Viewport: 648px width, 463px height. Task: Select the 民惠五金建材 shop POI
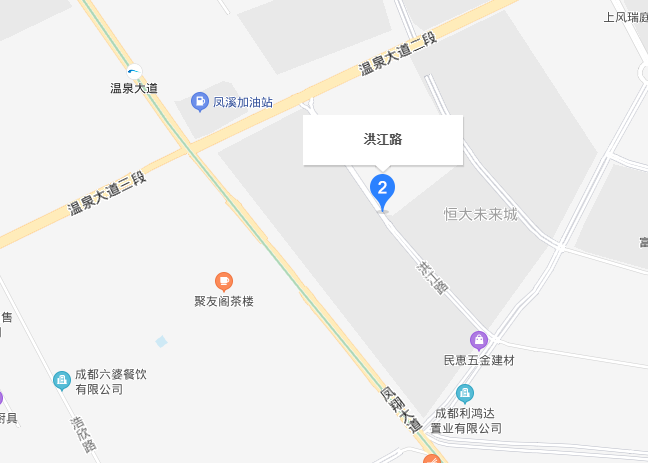tap(479, 340)
